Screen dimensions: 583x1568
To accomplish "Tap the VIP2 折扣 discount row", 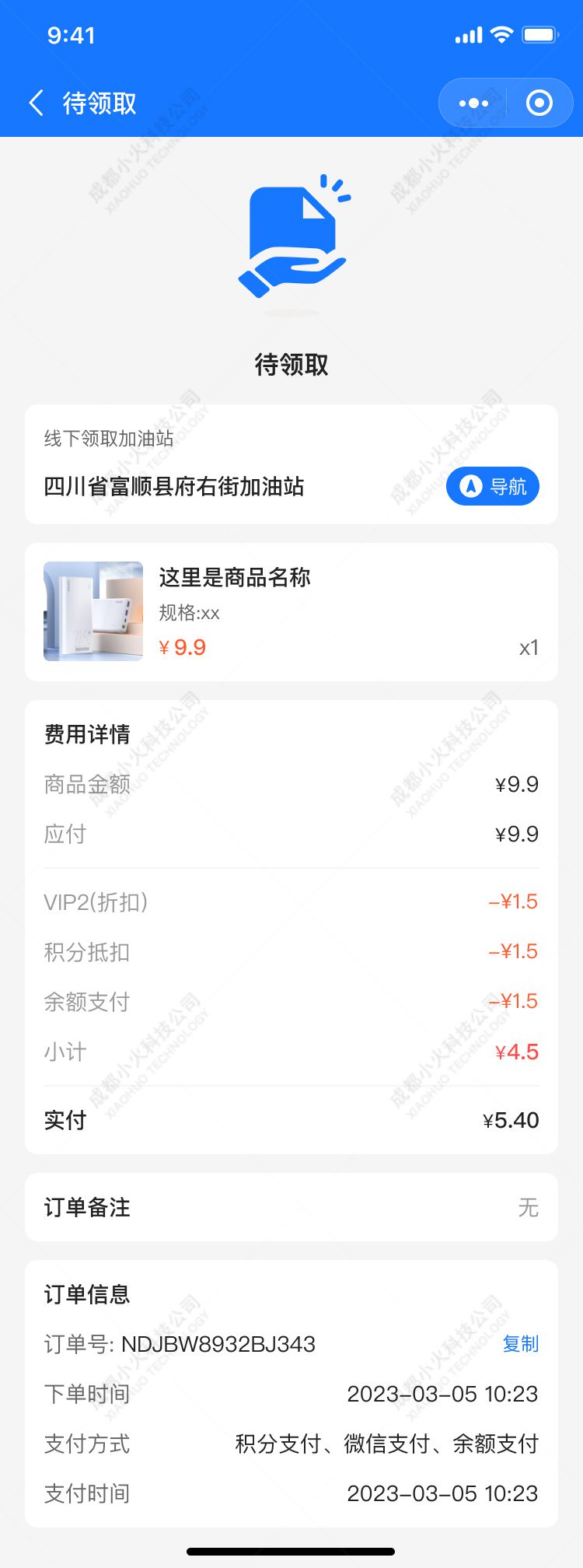I will pyautogui.click(x=291, y=901).
